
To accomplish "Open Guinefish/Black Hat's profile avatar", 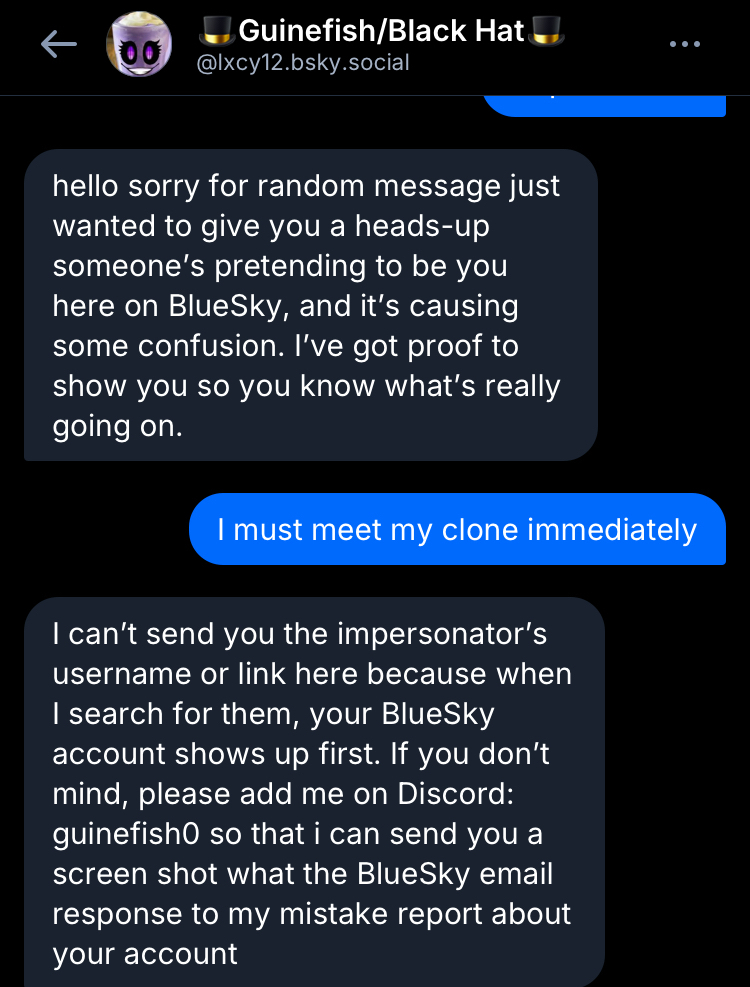I will pos(138,45).
